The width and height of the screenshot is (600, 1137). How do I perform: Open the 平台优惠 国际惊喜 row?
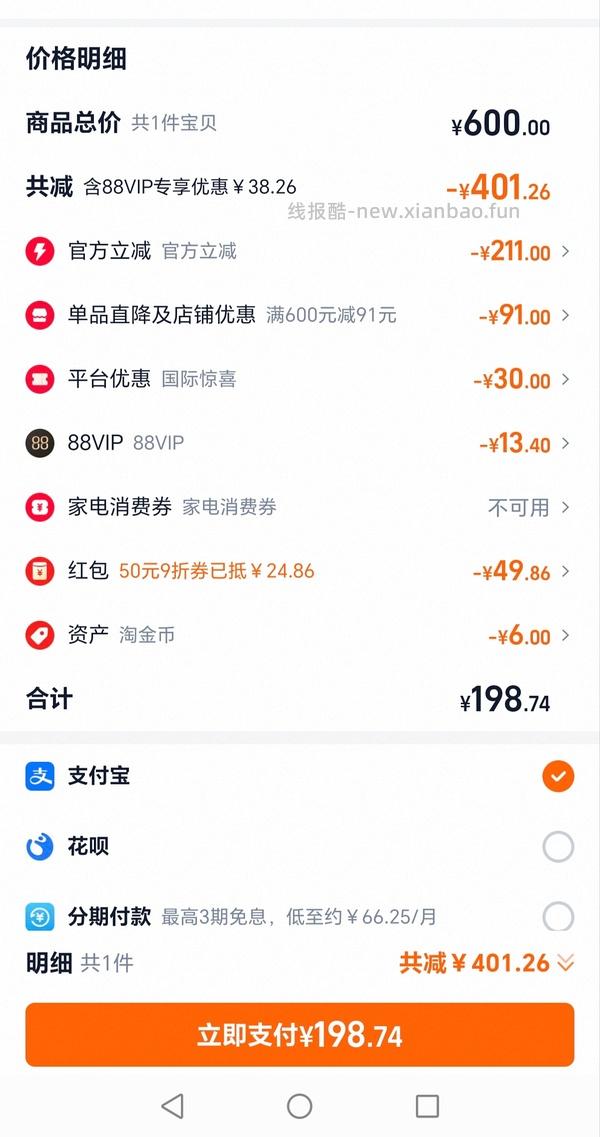pyautogui.click(x=300, y=380)
